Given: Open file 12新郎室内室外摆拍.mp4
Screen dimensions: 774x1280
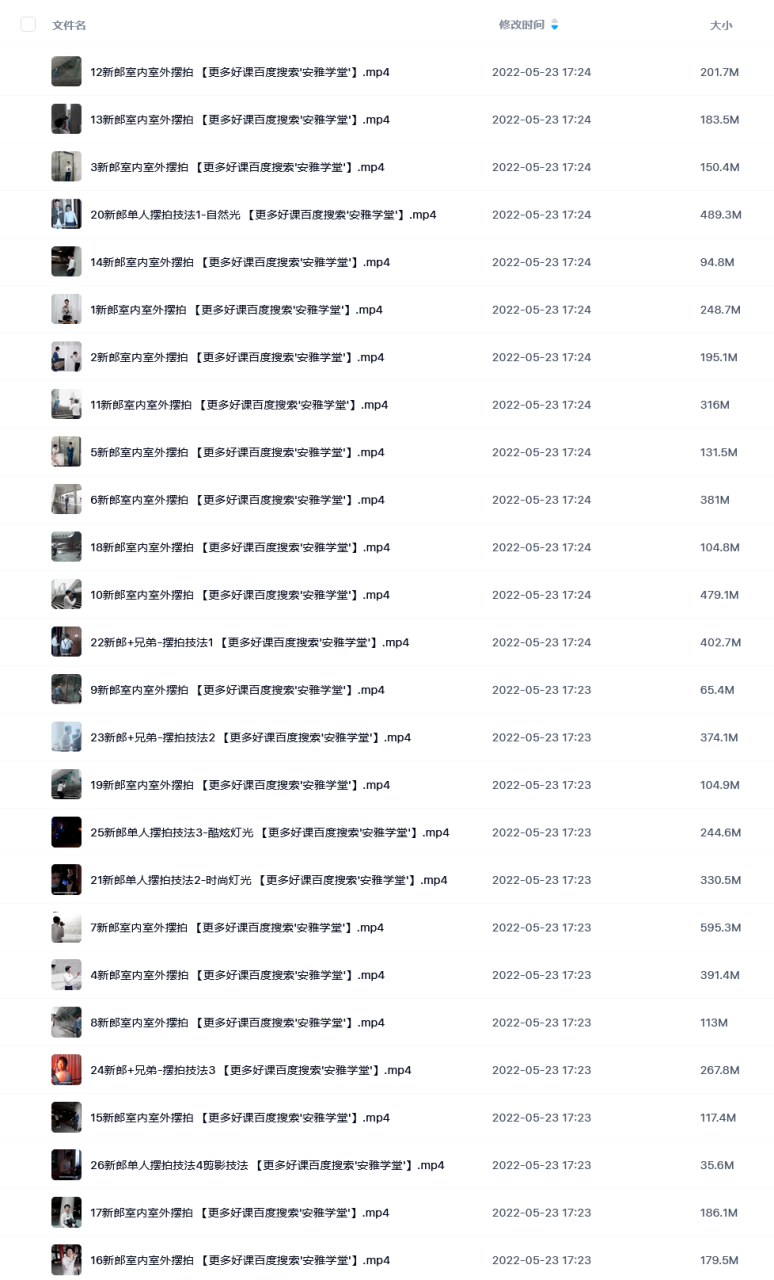Looking at the screenshot, I should [x=240, y=72].
